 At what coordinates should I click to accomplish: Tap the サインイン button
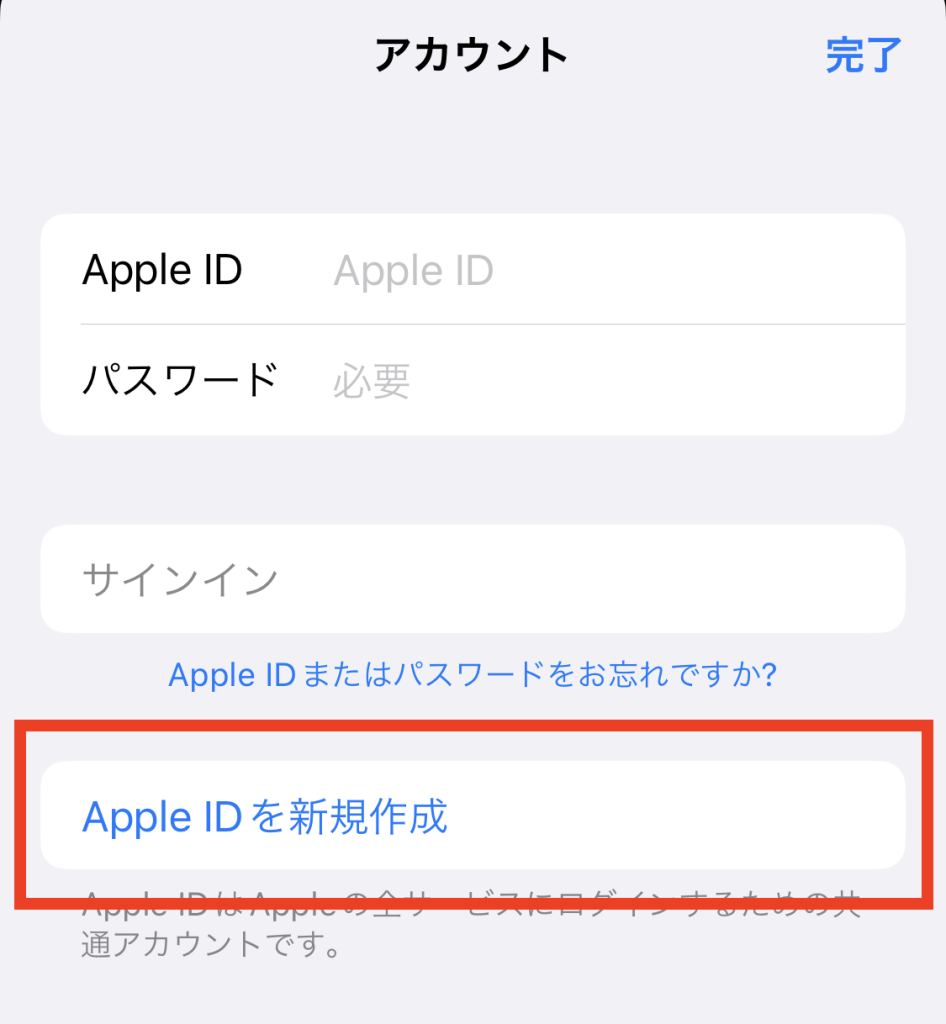472,579
